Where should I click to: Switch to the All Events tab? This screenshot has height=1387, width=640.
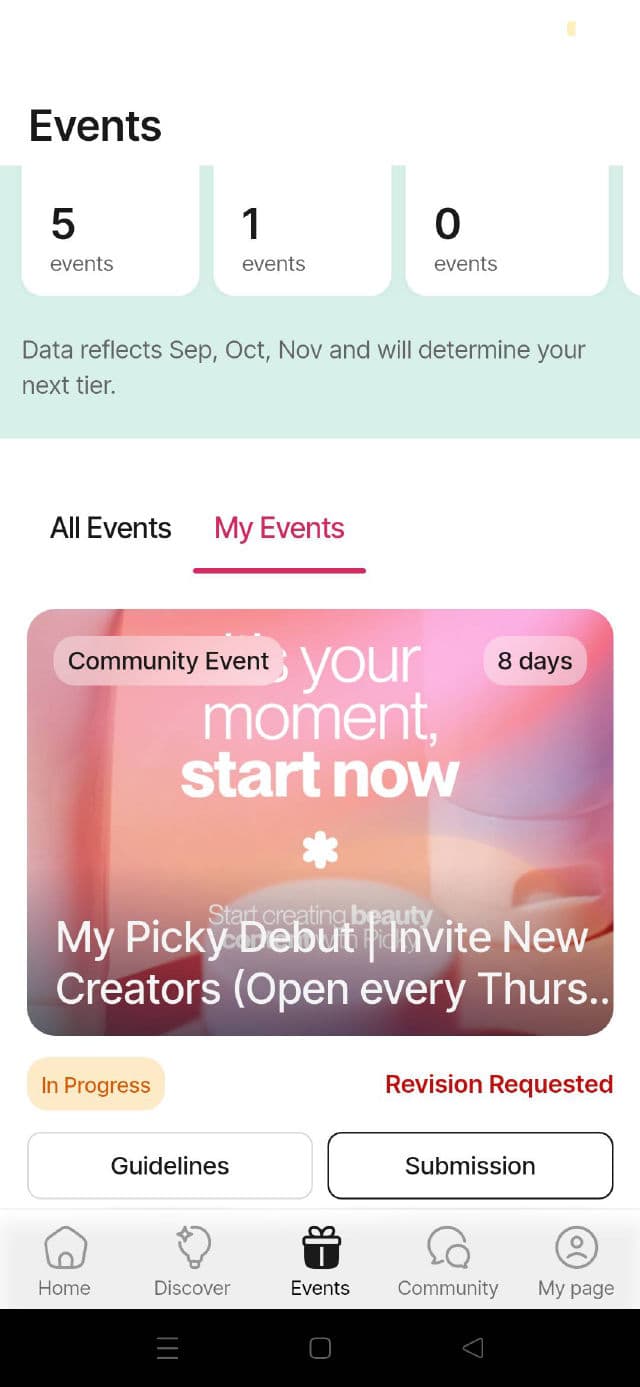111,528
